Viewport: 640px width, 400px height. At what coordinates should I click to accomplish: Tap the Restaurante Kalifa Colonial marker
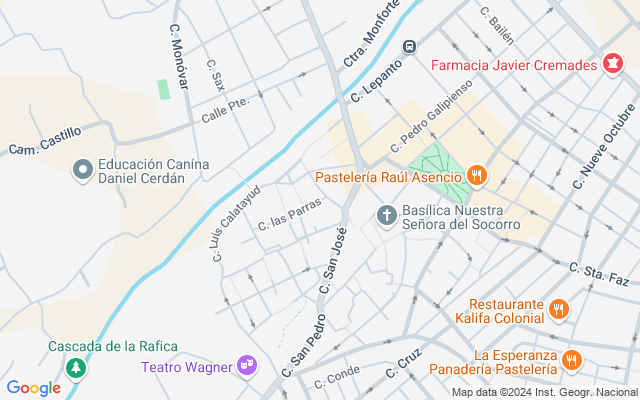(x=559, y=310)
